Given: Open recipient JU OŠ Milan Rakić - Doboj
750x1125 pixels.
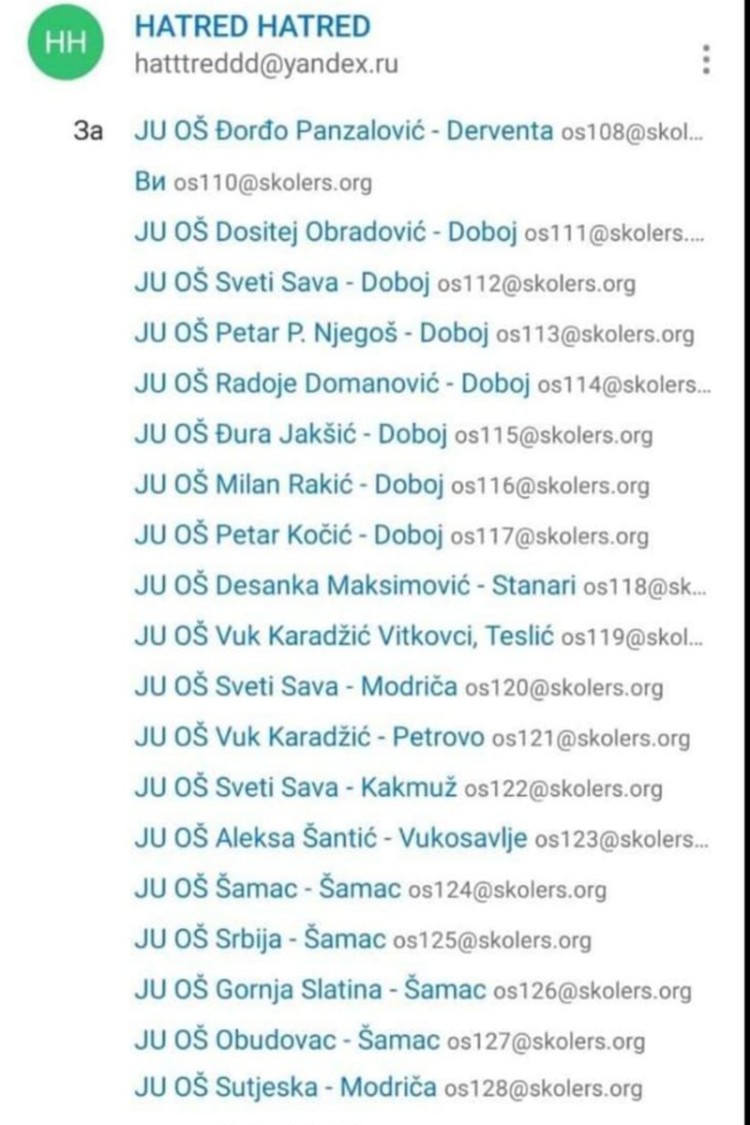Looking at the screenshot, I should click(288, 485).
